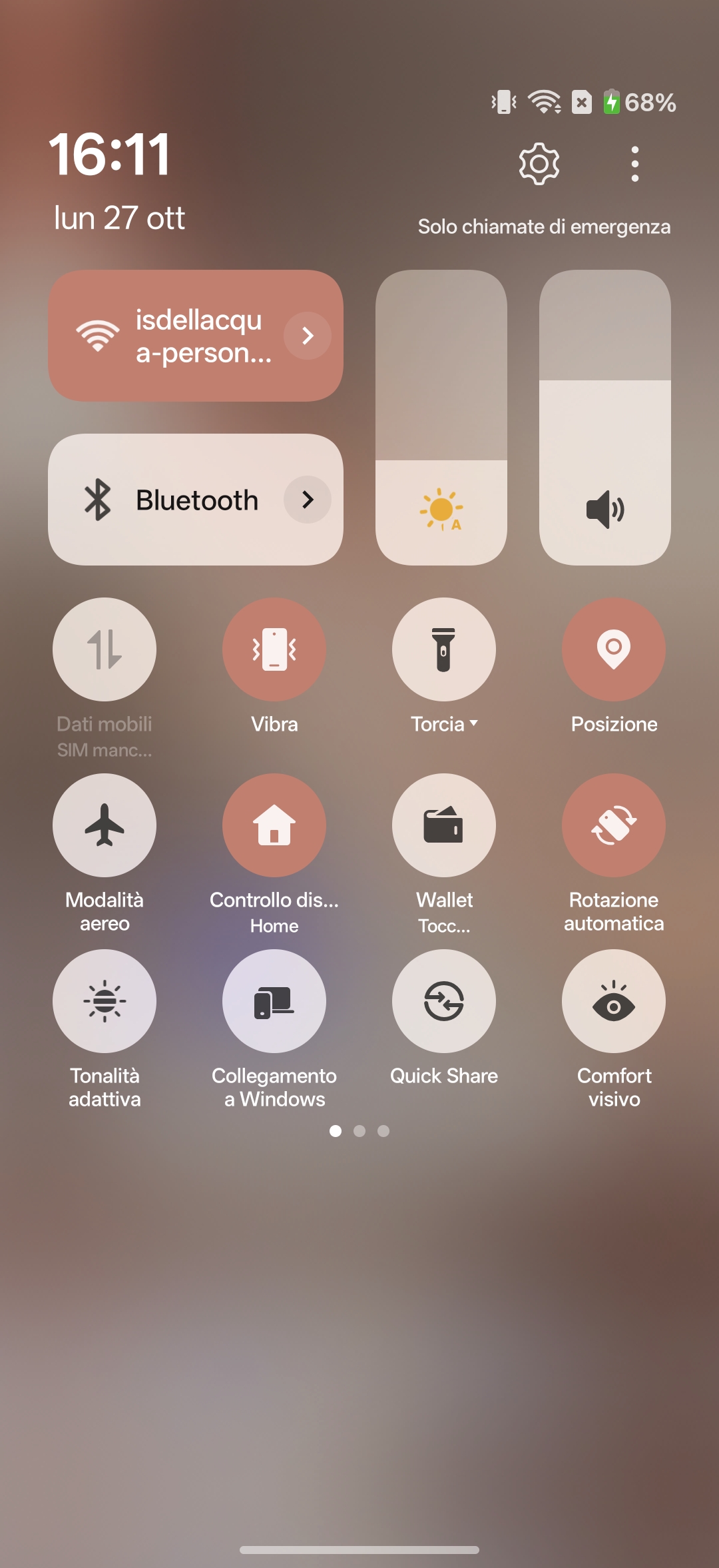This screenshot has width=719, height=1568.
Task: Open Controllo dispositivi Home tile
Action: click(274, 825)
